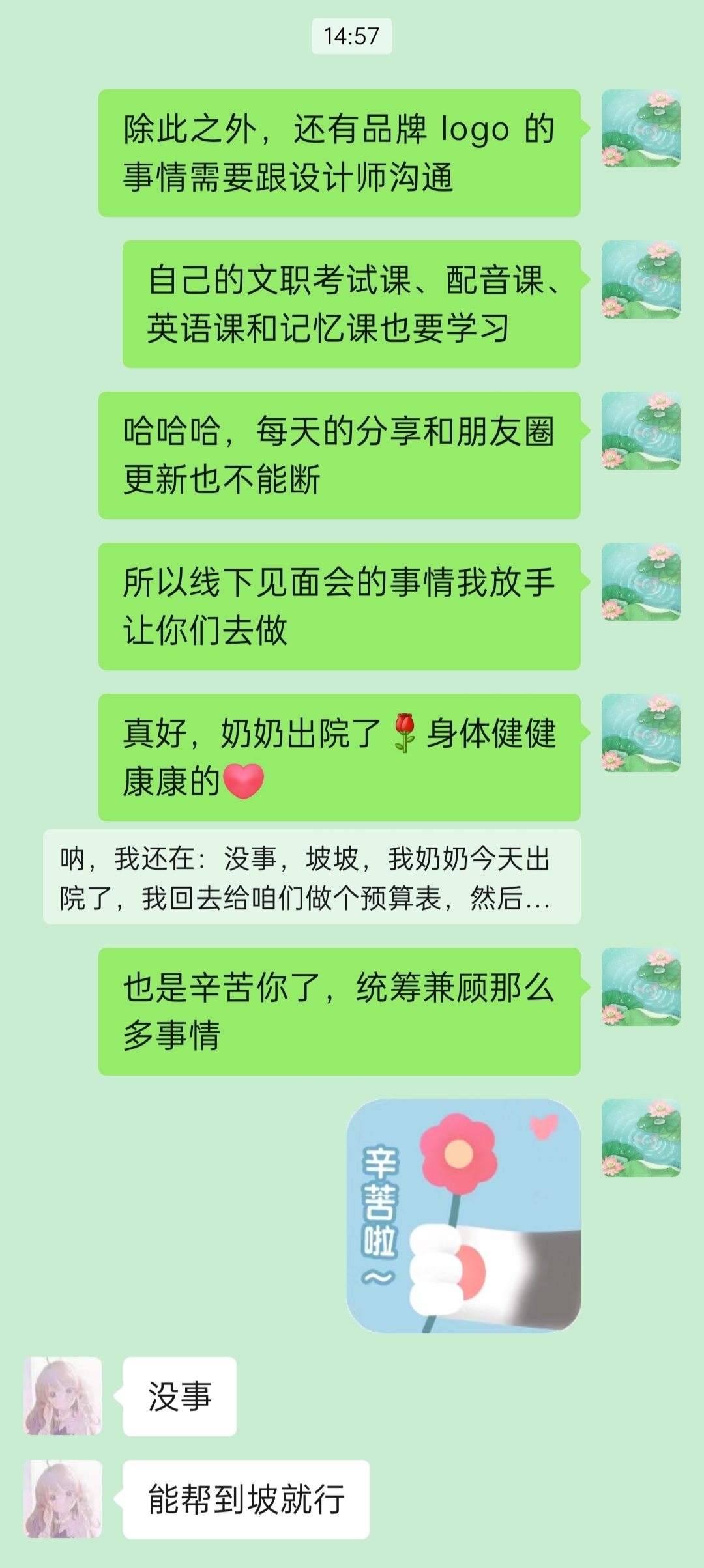This screenshot has width=704, height=1568.
Task: Open the quoted message starting with 呐，我还在
Action: tap(312, 877)
